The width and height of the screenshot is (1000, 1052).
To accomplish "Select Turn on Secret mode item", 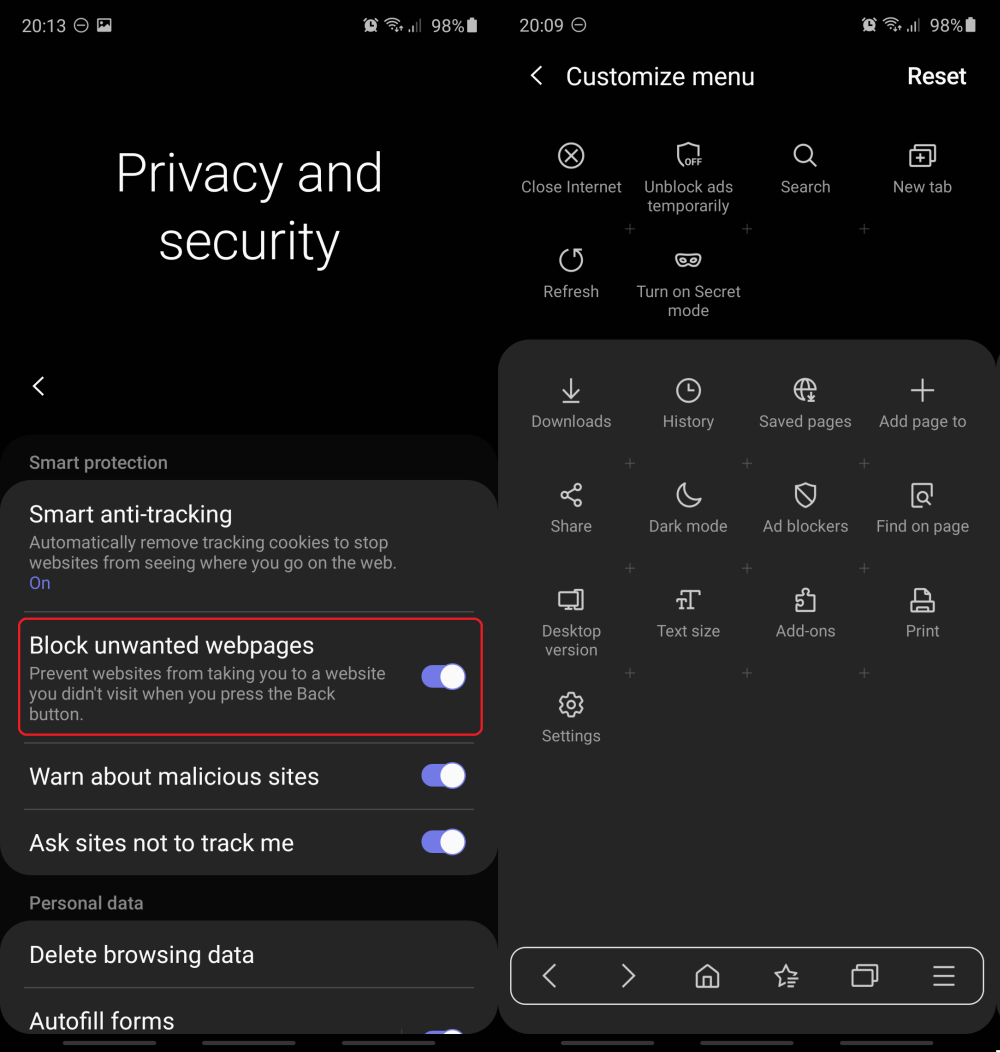I will coord(688,282).
